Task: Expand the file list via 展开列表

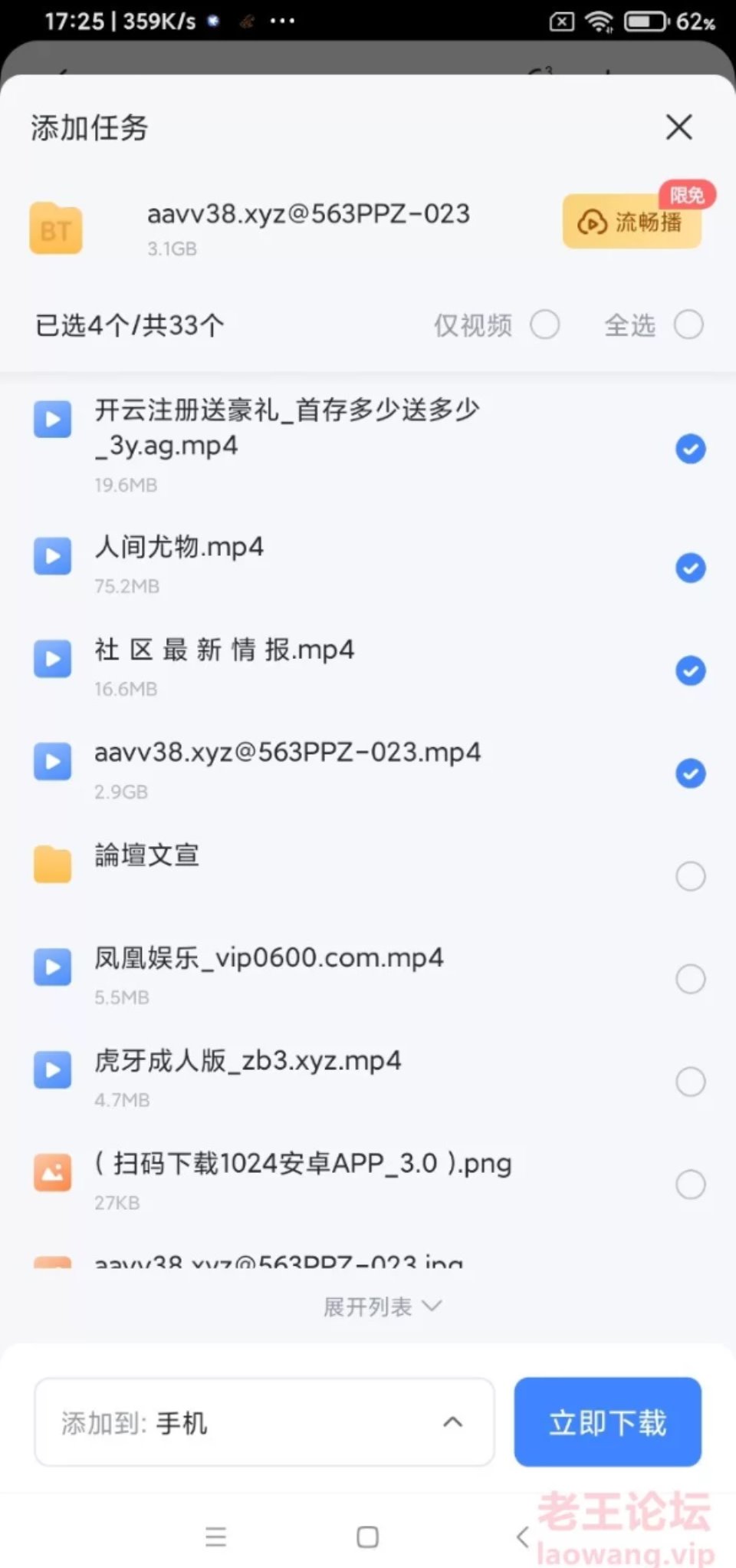Action: [382, 1306]
